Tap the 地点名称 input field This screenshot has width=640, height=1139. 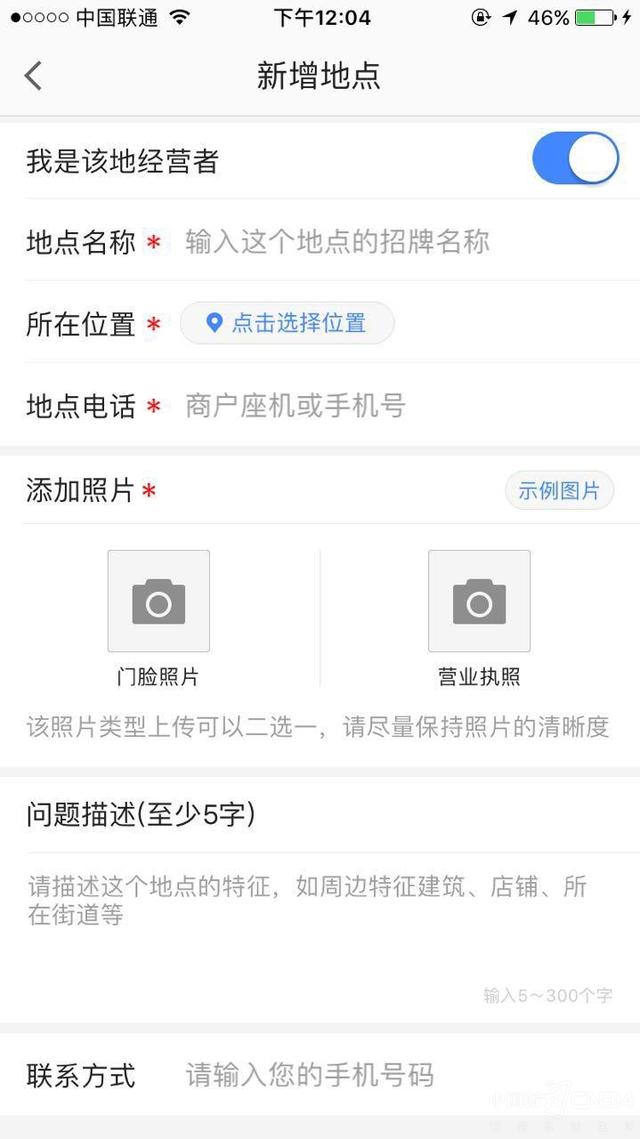click(x=400, y=242)
